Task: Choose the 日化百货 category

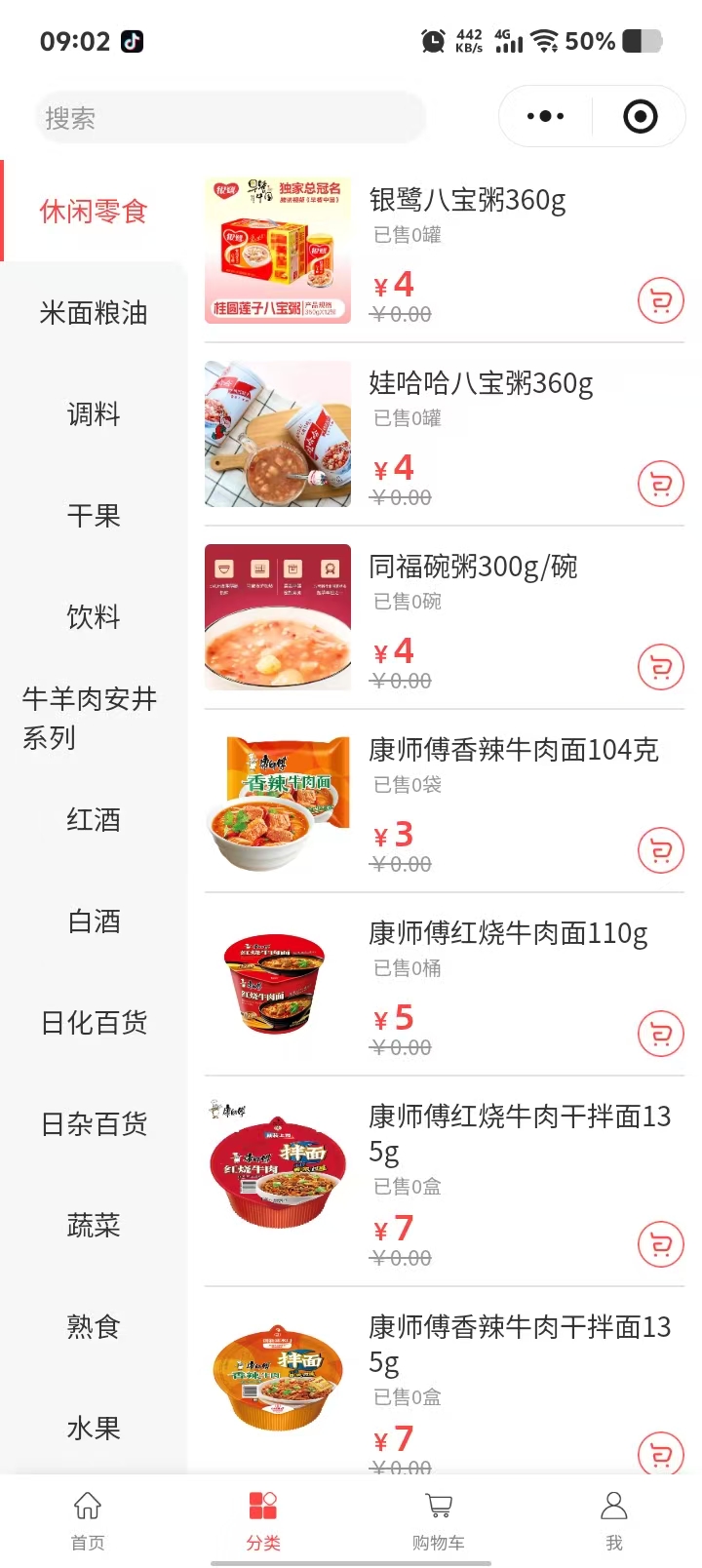Action: (94, 1023)
